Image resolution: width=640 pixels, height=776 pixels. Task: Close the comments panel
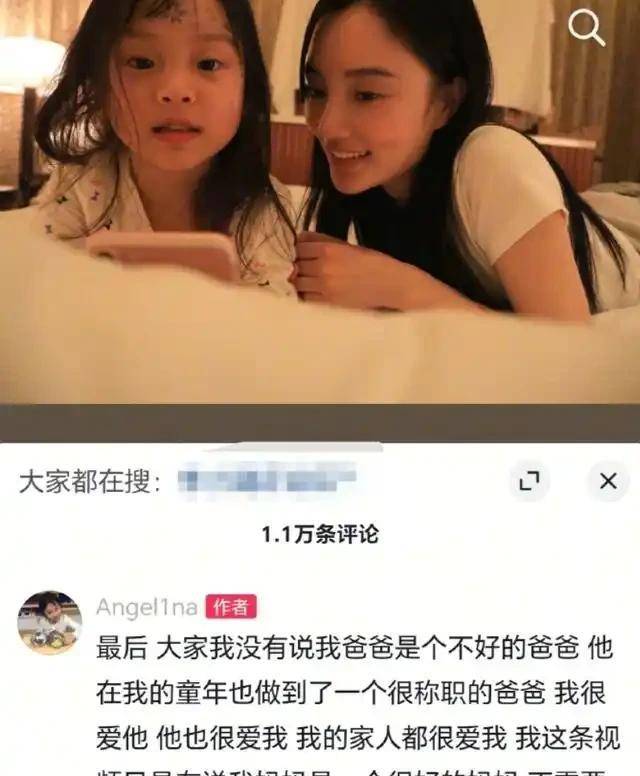[607, 482]
